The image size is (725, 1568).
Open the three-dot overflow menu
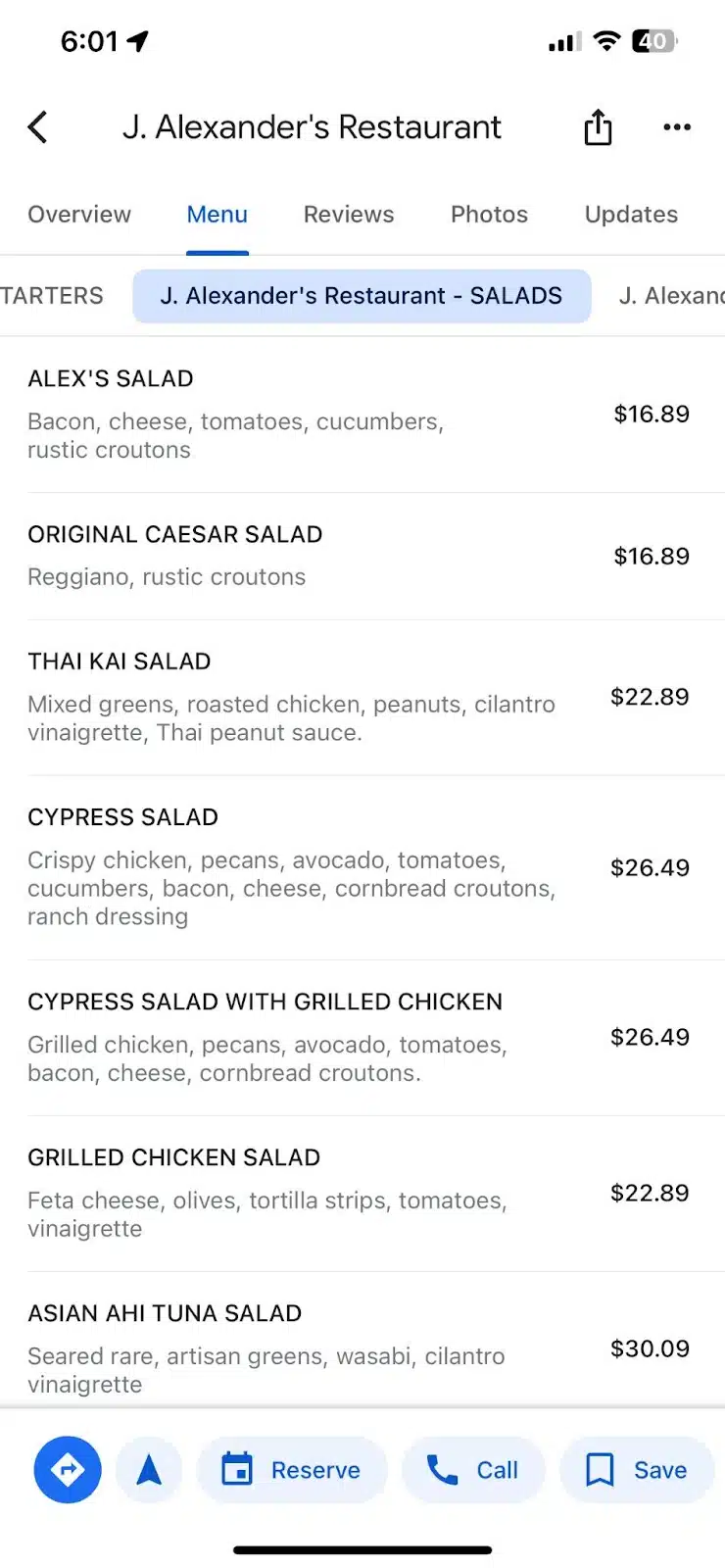pos(677,127)
